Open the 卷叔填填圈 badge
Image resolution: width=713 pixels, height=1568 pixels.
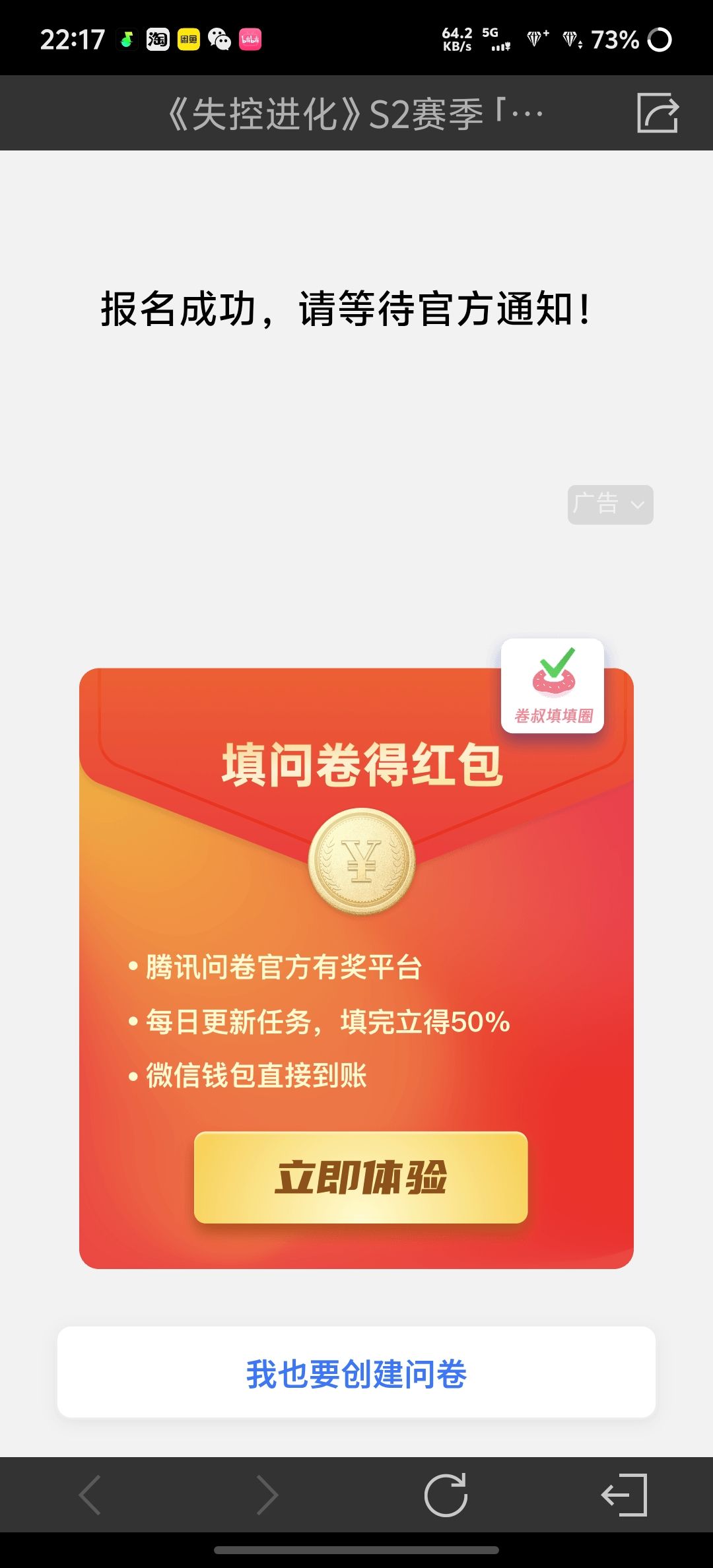tap(553, 685)
